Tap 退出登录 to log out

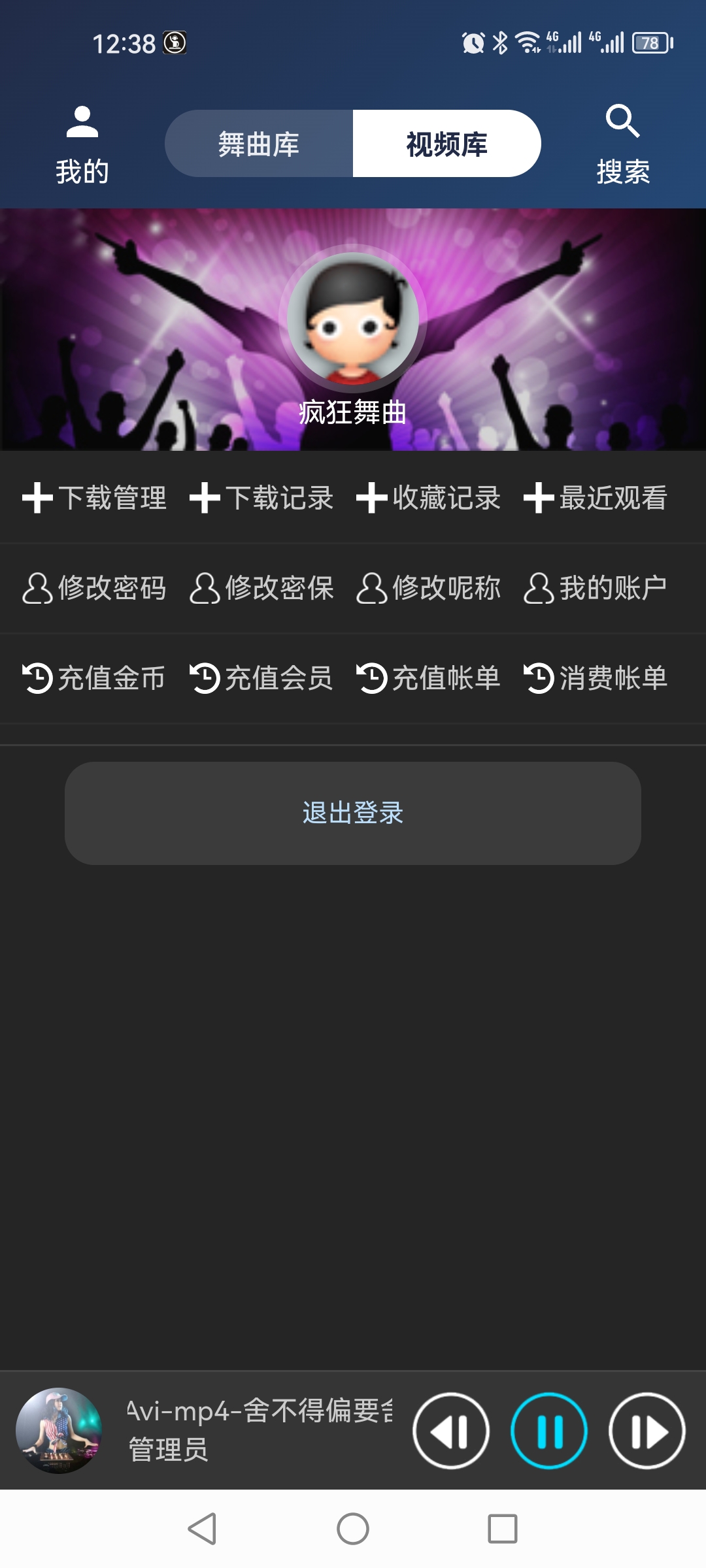(x=353, y=813)
